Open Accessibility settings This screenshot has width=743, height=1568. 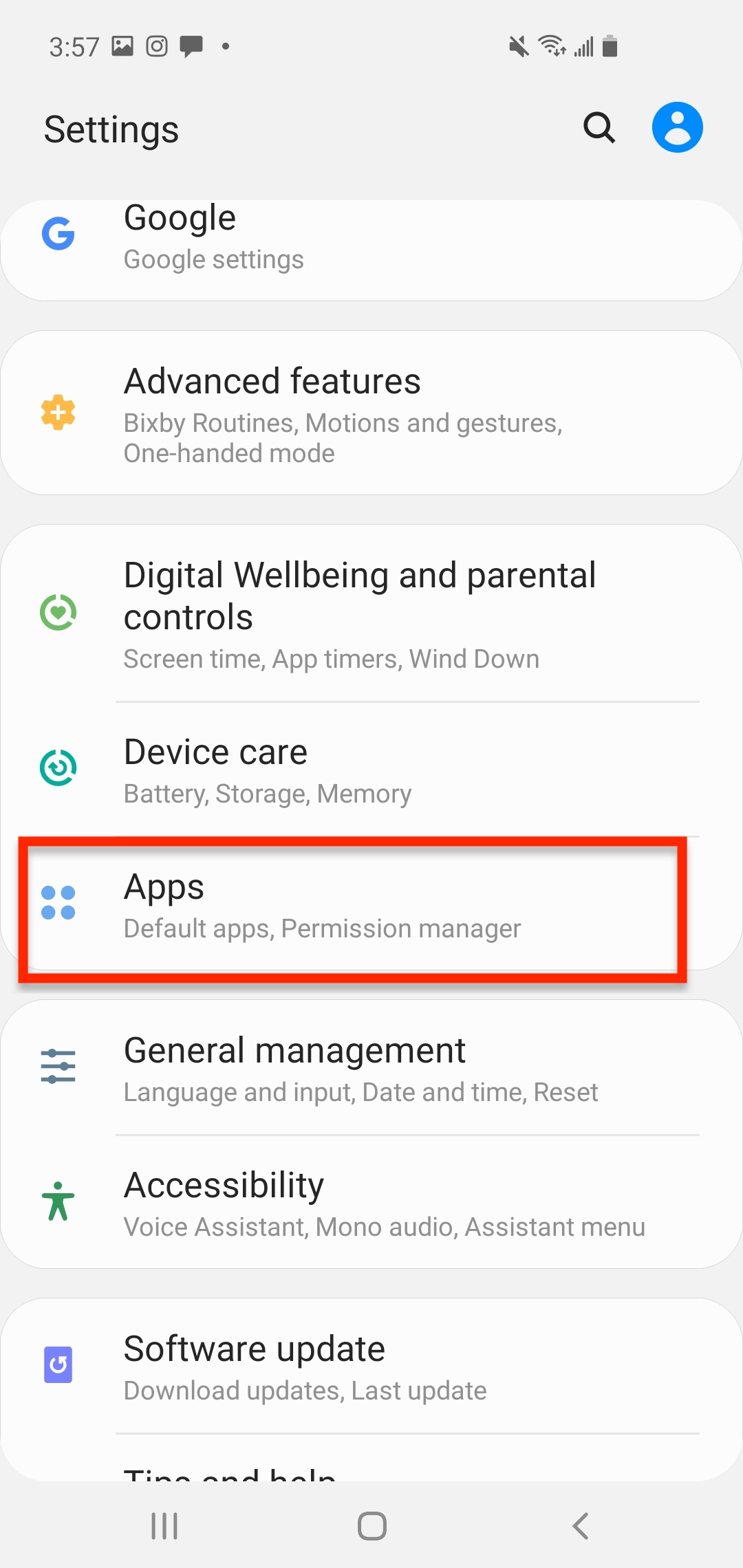click(371, 1202)
